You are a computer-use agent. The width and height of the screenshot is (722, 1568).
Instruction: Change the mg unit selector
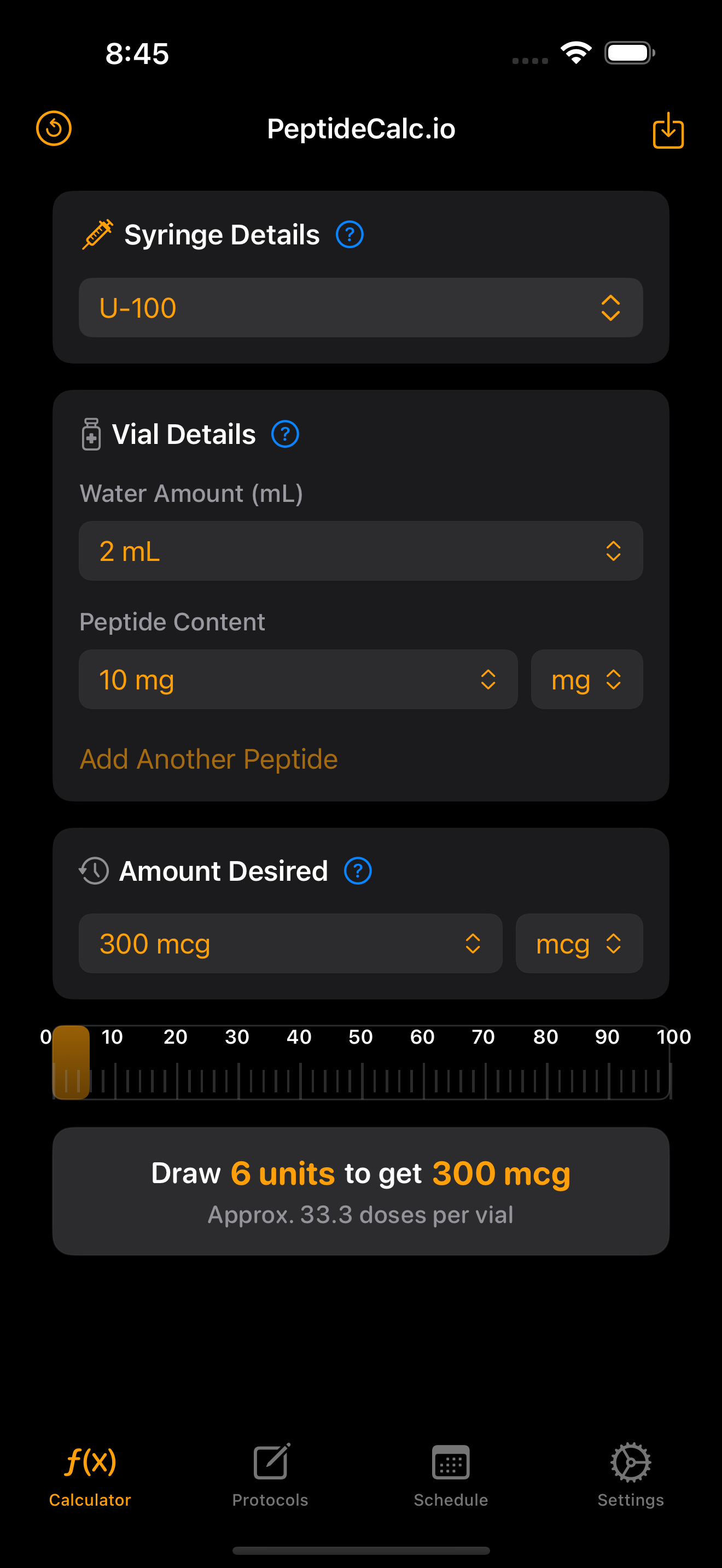[x=586, y=680]
